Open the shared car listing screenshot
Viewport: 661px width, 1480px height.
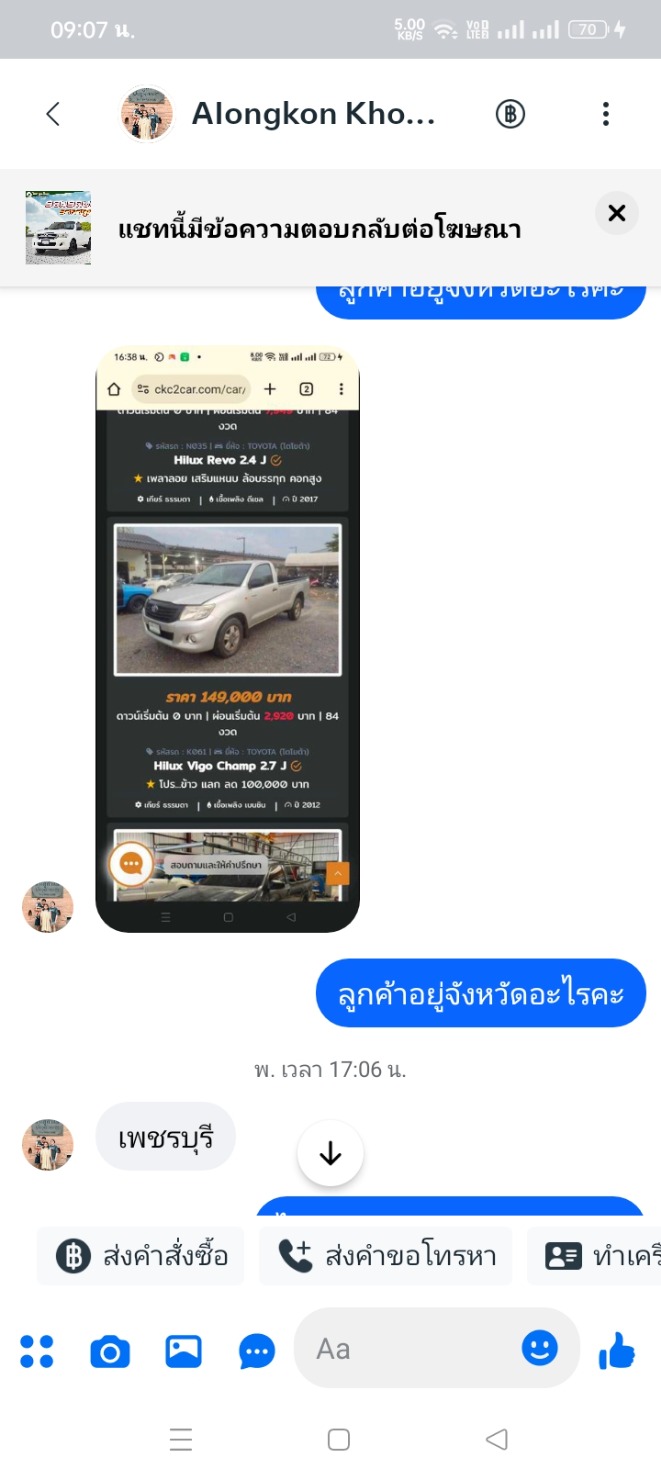coord(227,638)
